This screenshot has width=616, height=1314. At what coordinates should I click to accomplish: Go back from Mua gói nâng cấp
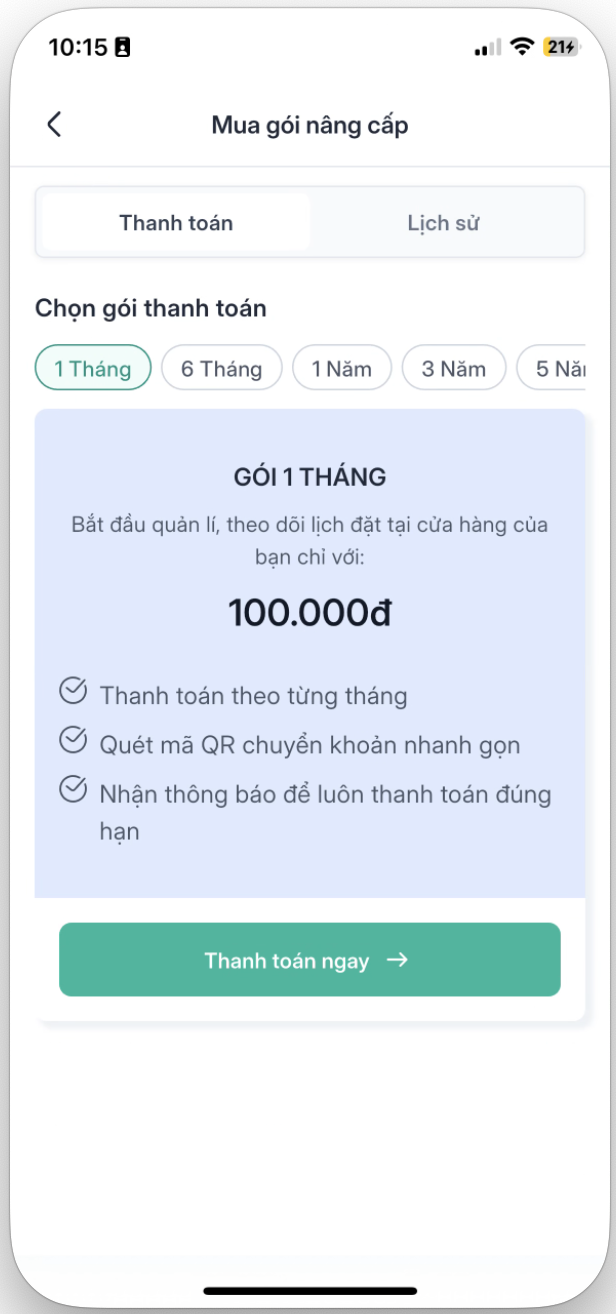[x=54, y=125]
